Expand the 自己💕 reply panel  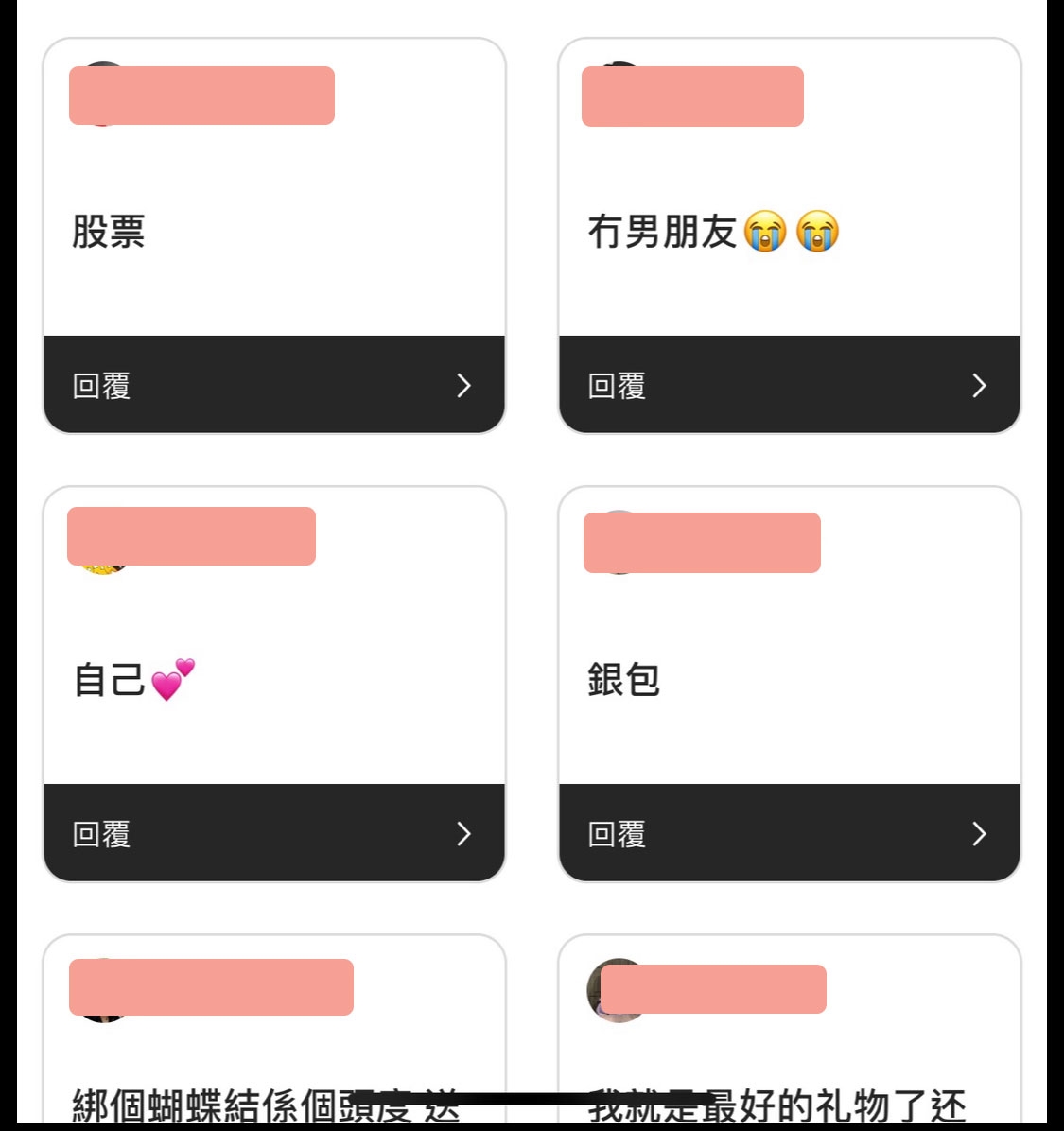tap(274, 834)
